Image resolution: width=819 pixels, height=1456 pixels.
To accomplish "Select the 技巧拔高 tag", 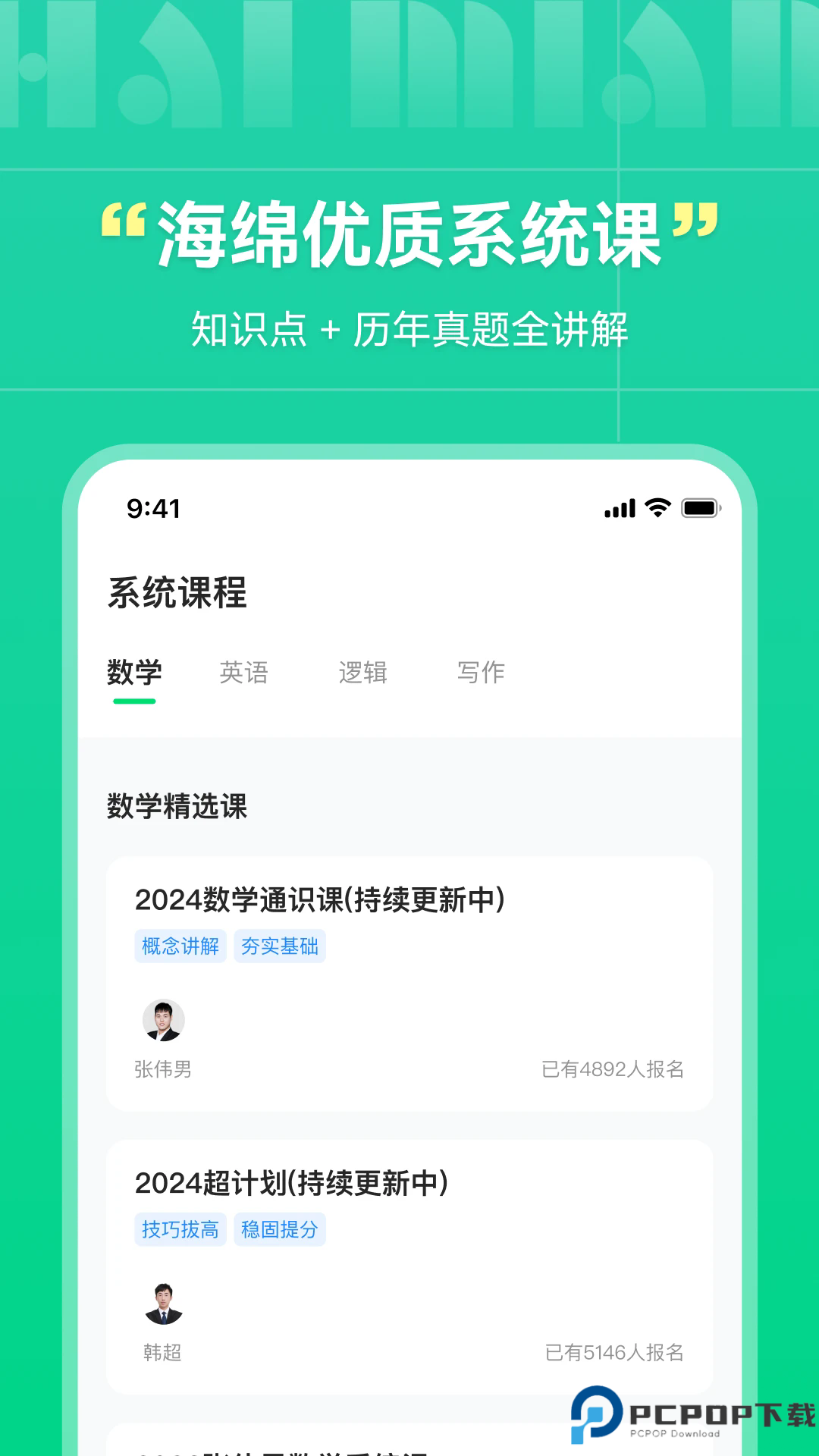I will (180, 1228).
